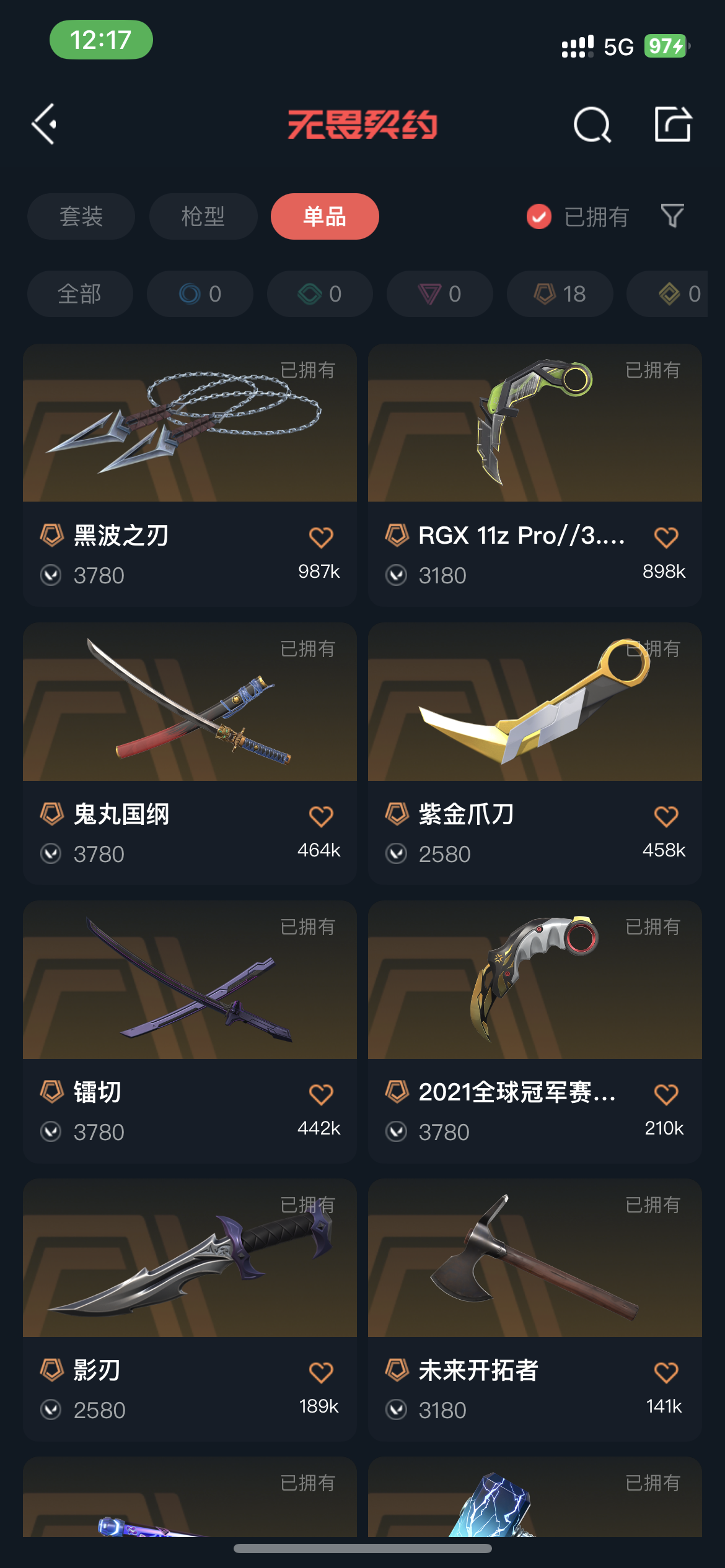Tap the heart on 黑波之刃

(x=321, y=537)
